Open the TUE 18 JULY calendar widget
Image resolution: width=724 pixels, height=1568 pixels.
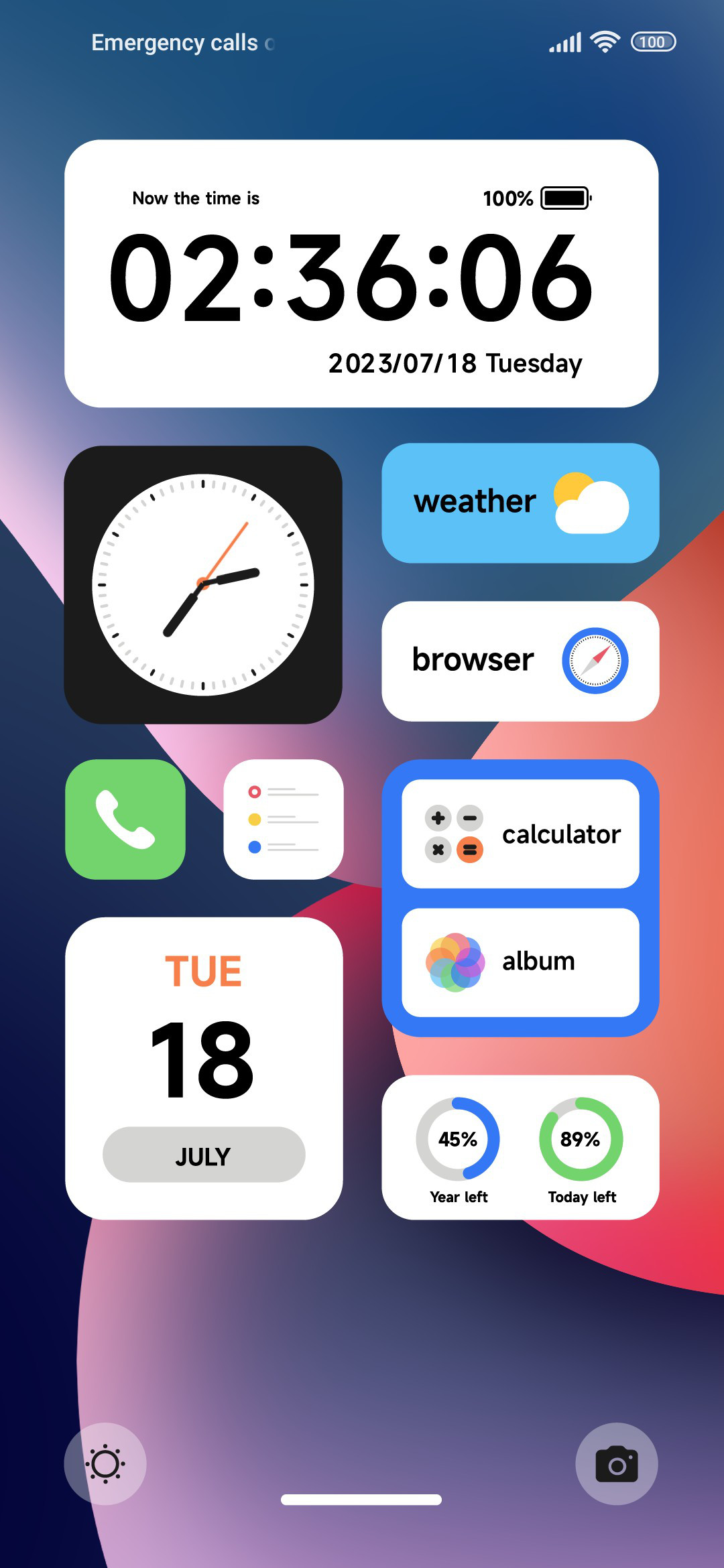204,1068
